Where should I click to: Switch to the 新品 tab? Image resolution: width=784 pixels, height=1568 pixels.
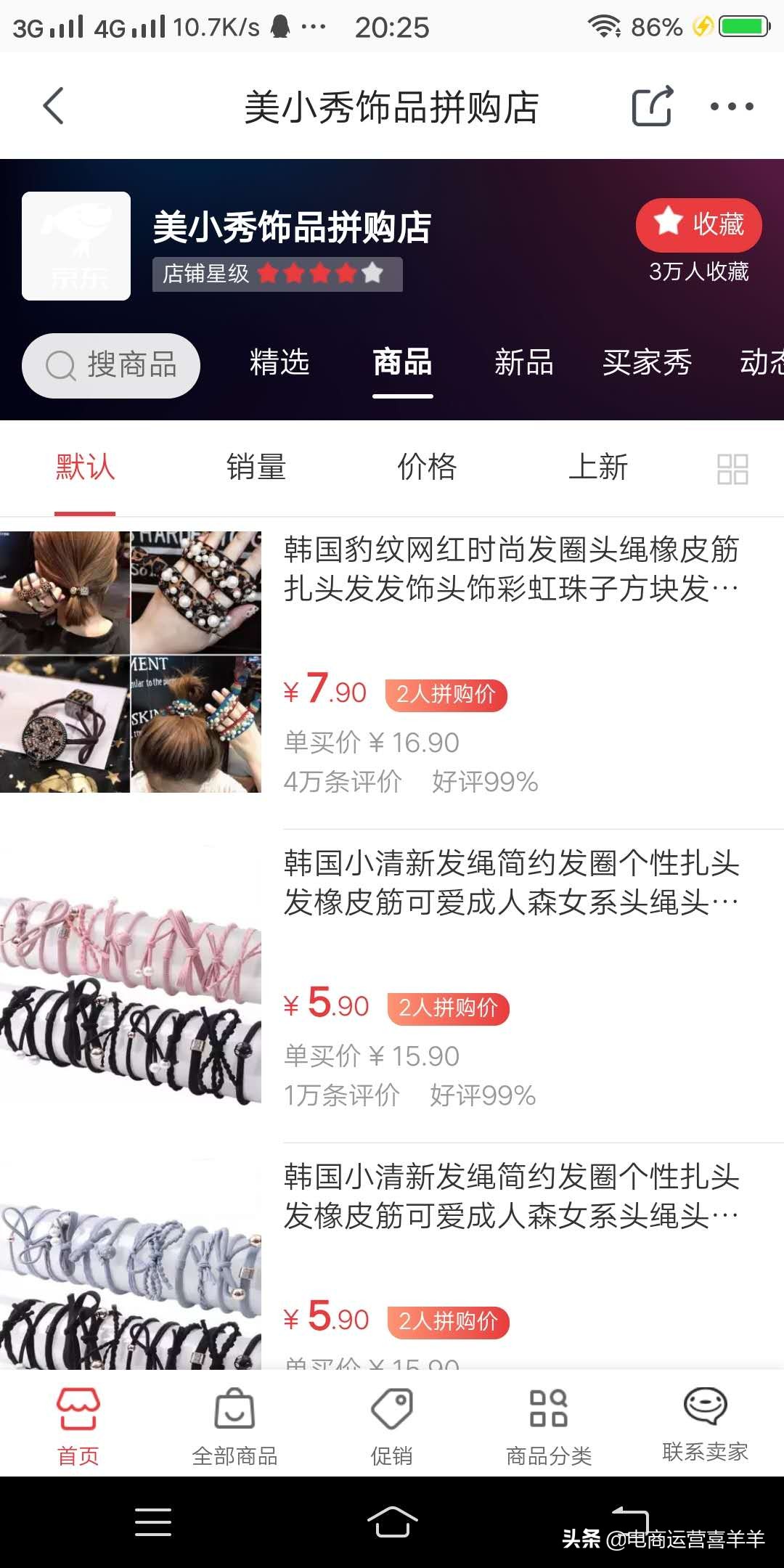tap(524, 365)
